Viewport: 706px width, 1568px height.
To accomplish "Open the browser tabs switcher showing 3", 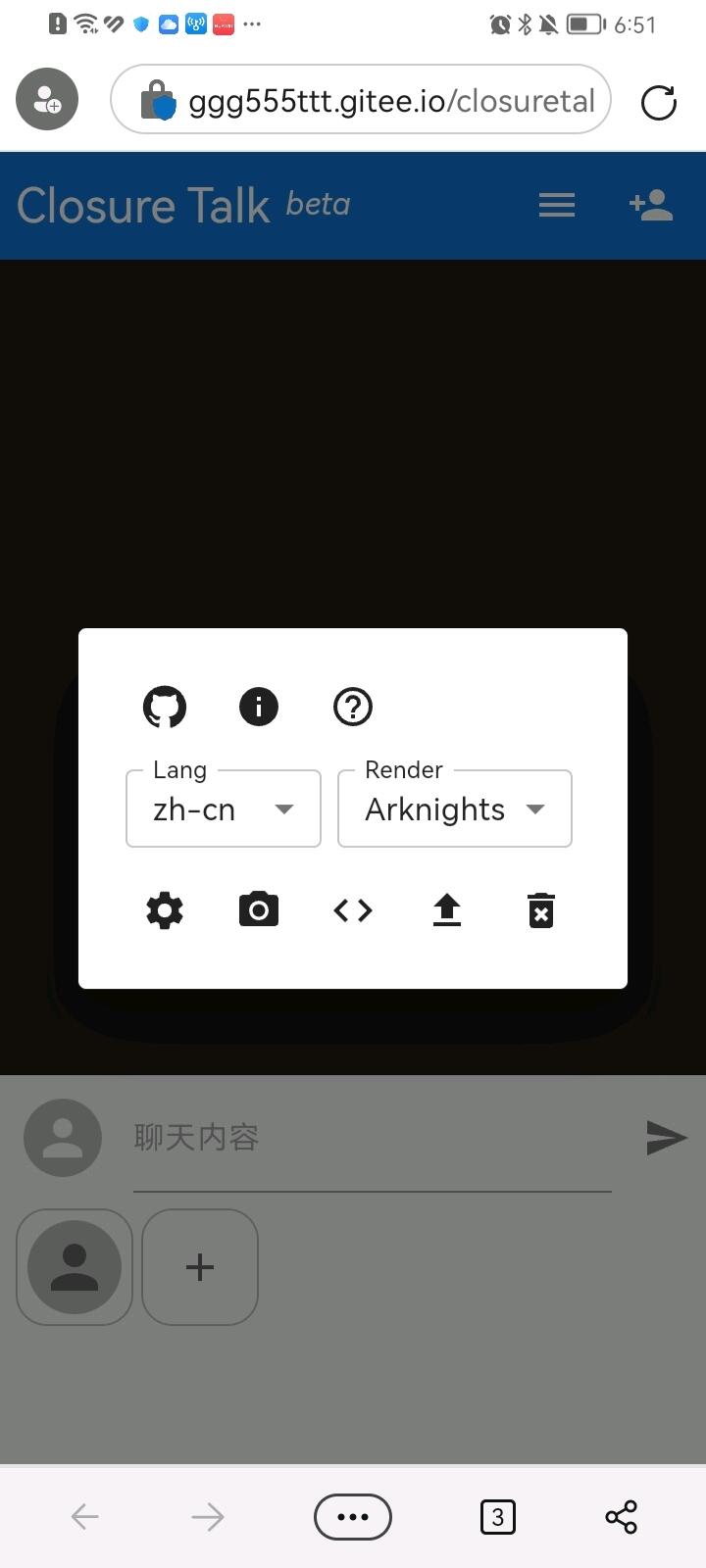I will pyautogui.click(x=498, y=1517).
